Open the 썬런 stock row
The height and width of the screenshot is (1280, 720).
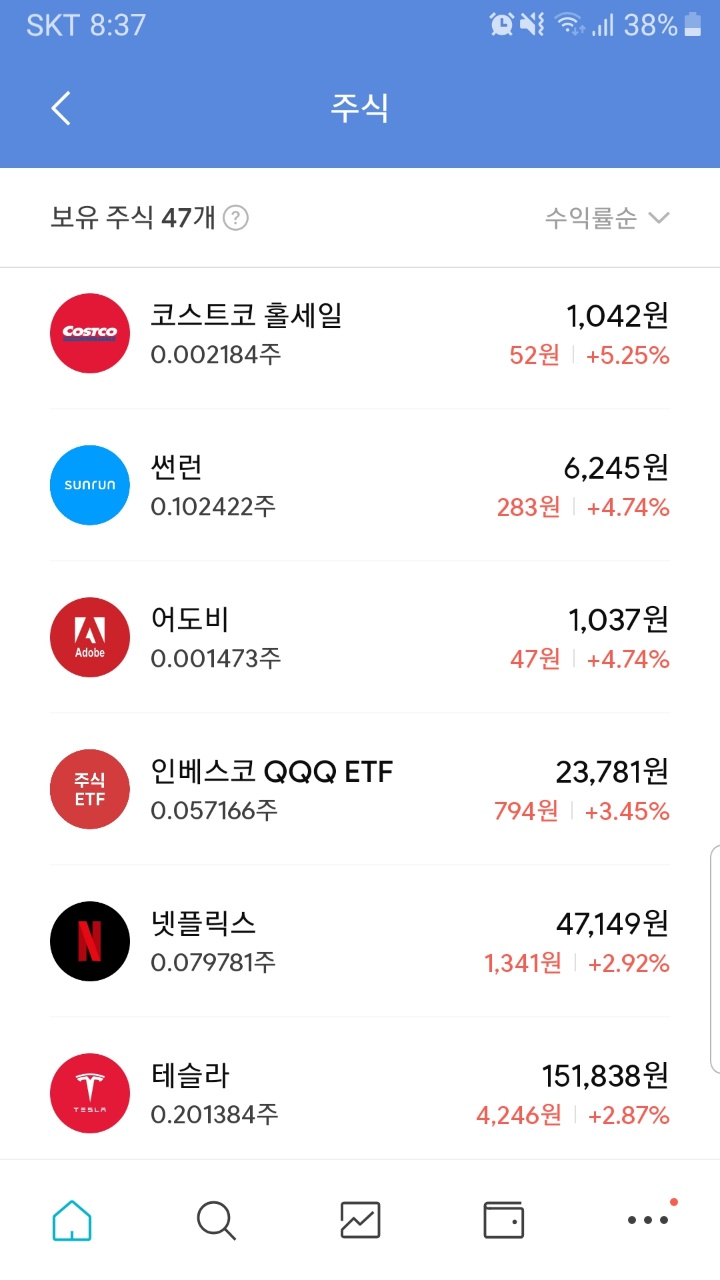360,486
